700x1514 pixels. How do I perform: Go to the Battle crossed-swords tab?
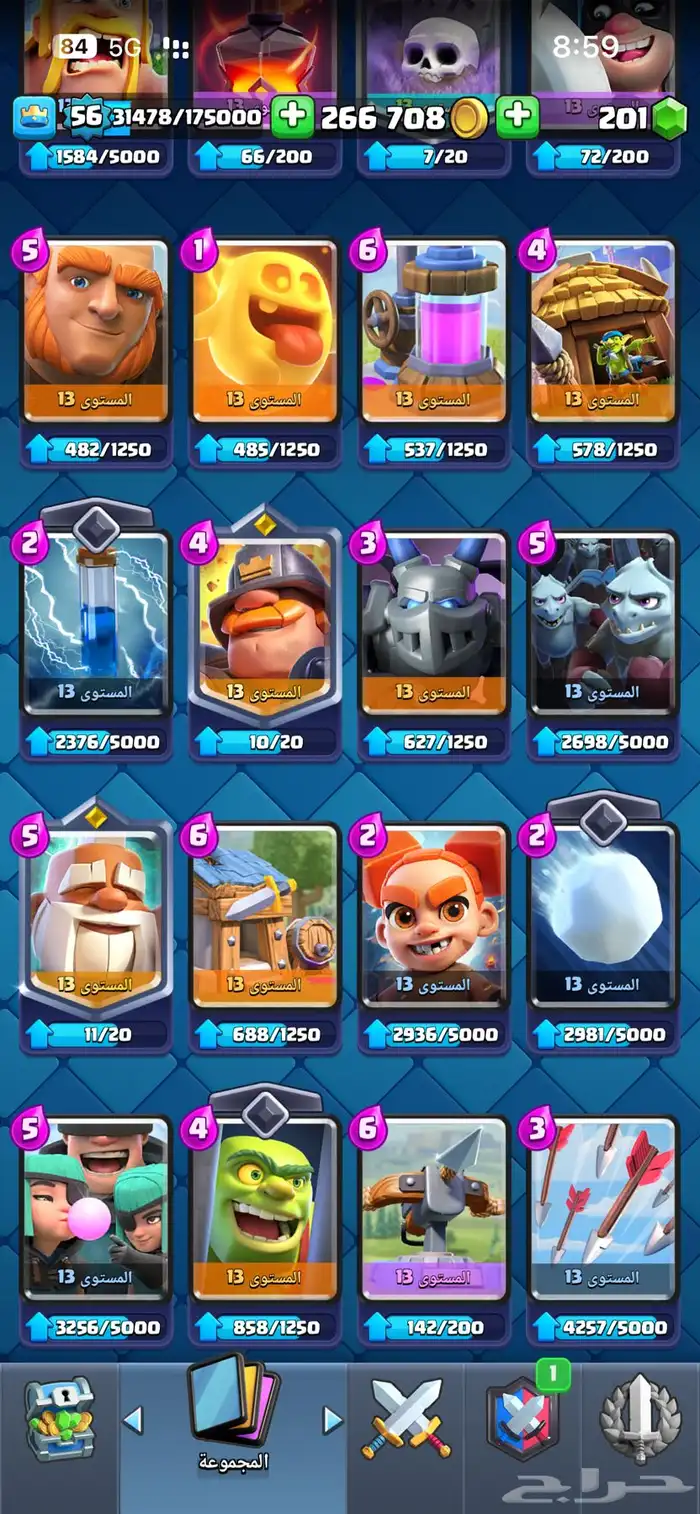(406, 1420)
